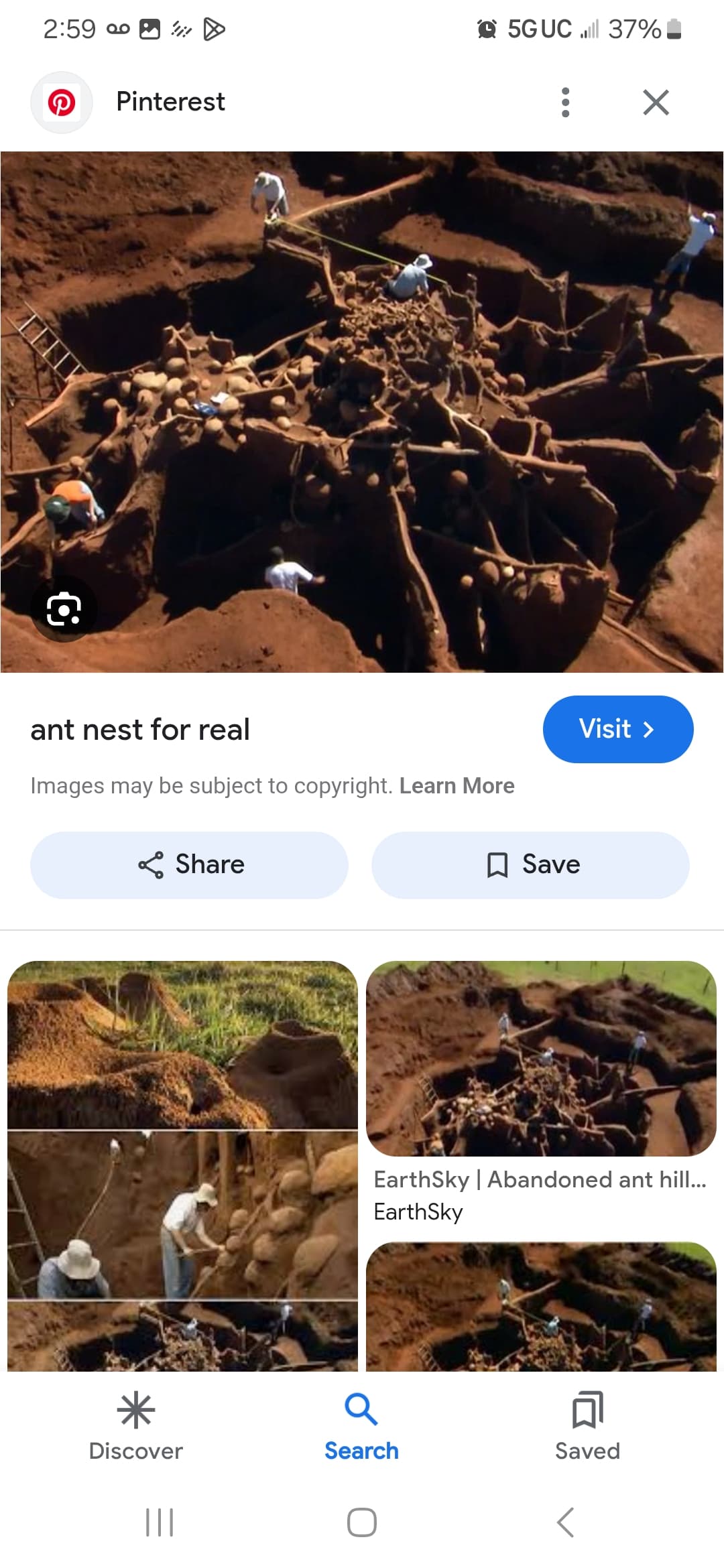Open the Pinterest source header
724x1568 pixels.
point(170,102)
